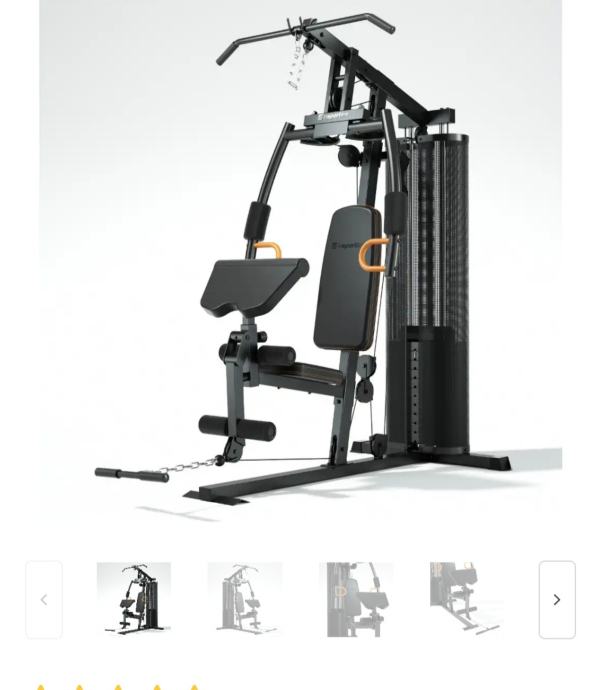Select the first thumbnail of the full gym
The height and width of the screenshot is (690, 601).
click(134, 599)
